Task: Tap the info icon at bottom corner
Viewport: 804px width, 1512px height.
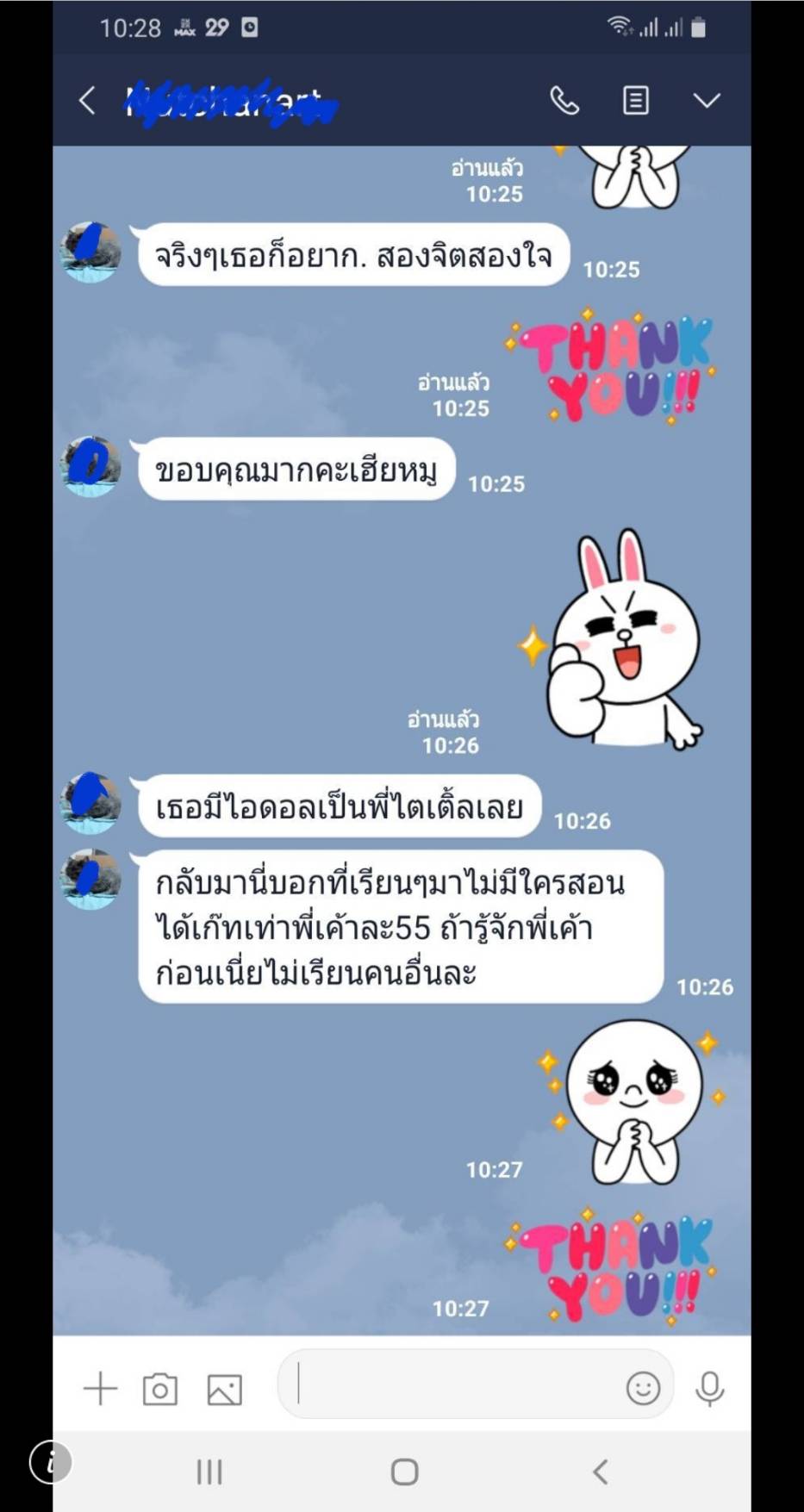Action: 50,1462
